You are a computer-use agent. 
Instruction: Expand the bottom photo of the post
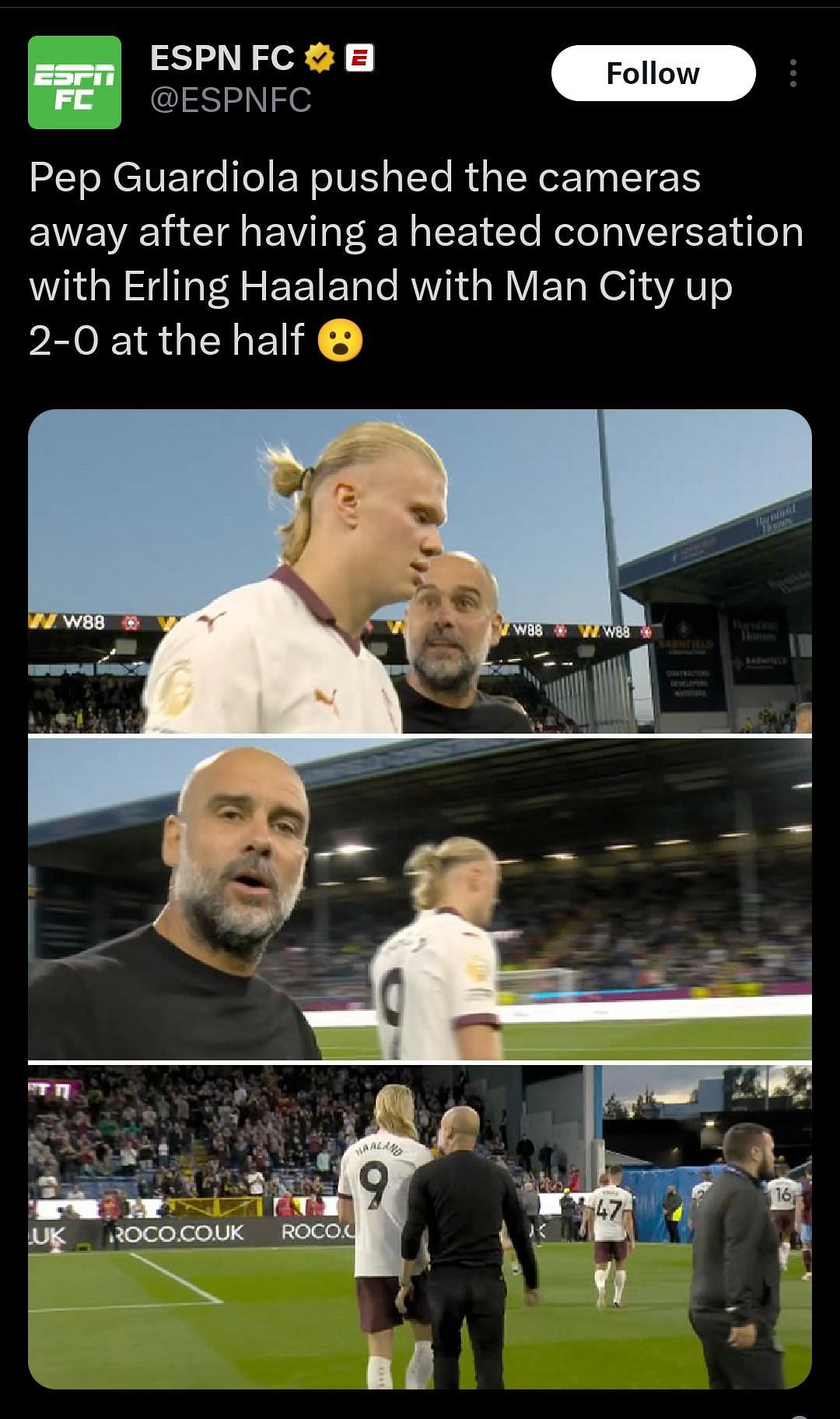coord(420,1226)
